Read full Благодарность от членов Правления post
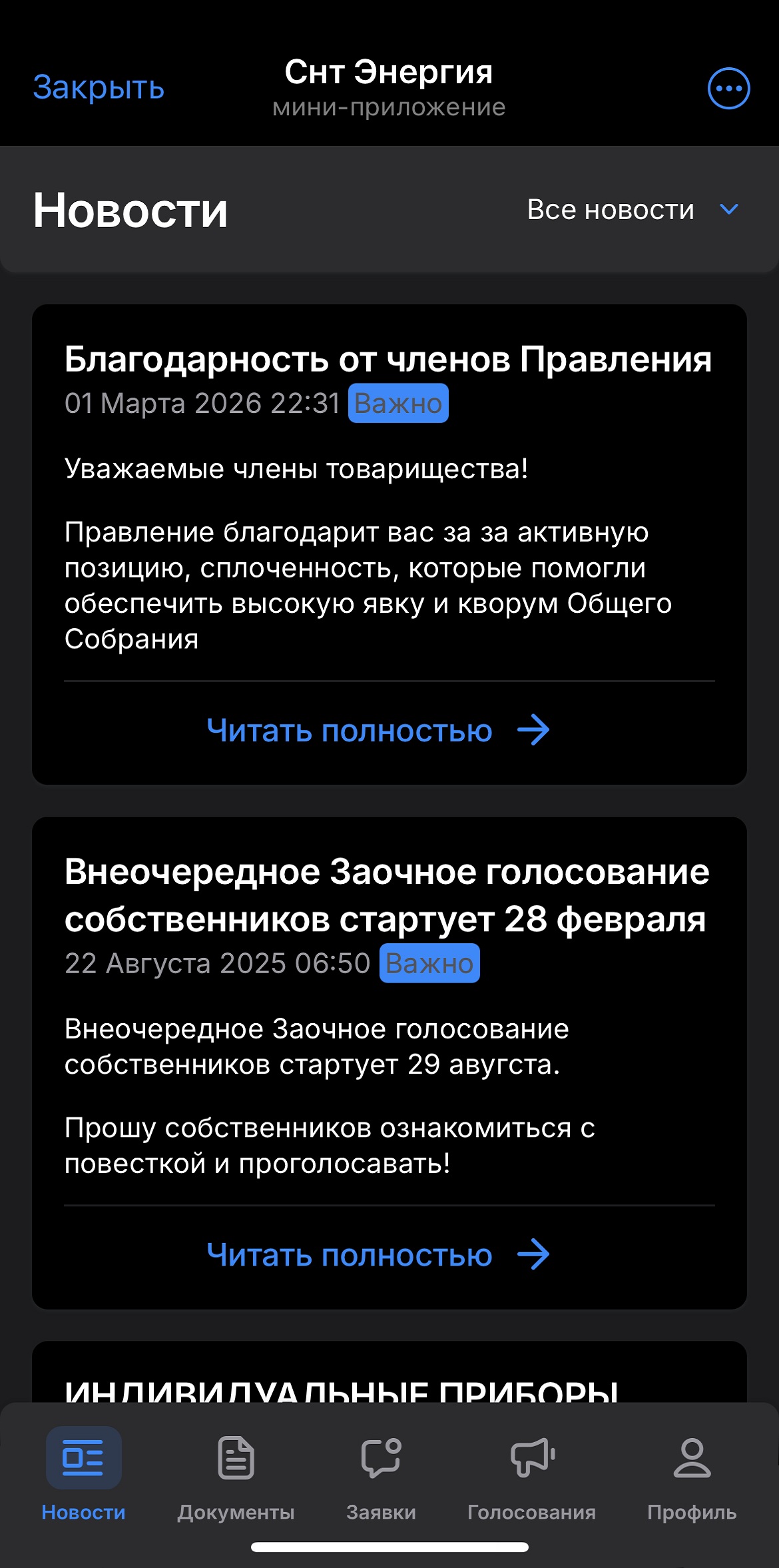The image size is (779, 1568). (x=378, y=731)
